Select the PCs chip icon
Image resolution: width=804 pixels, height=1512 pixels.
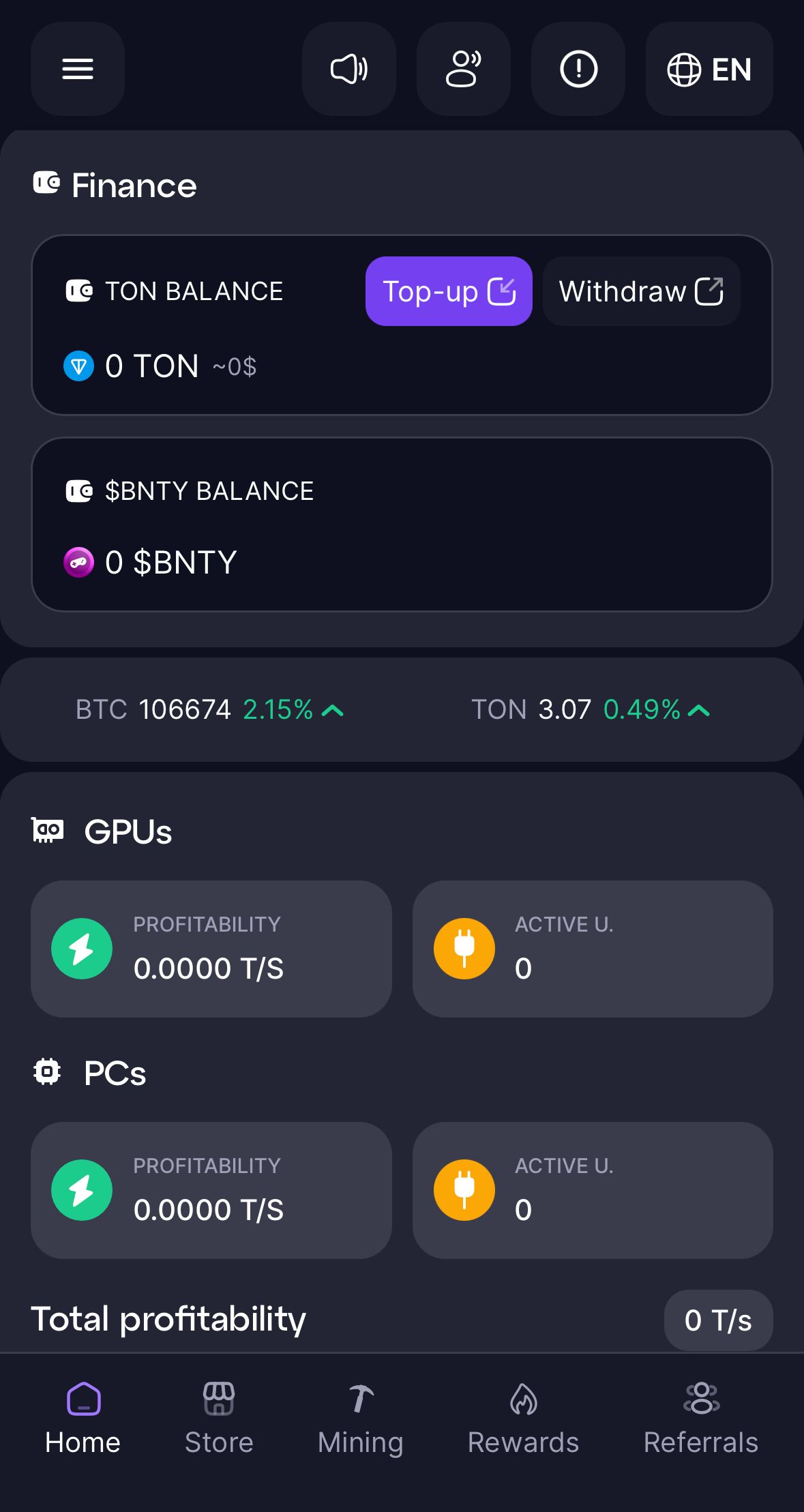pos(46,1073)
